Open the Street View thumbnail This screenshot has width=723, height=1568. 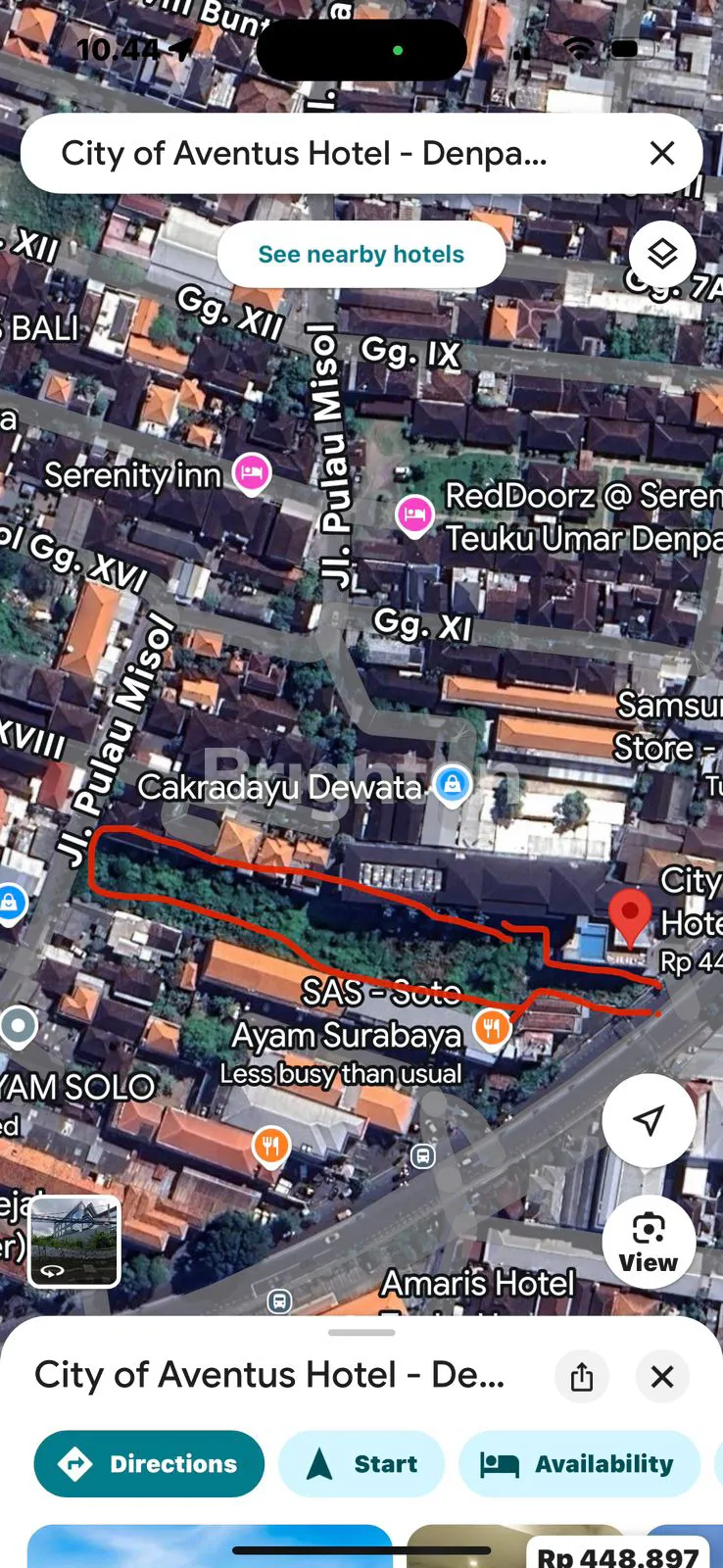click(74, 1242)
